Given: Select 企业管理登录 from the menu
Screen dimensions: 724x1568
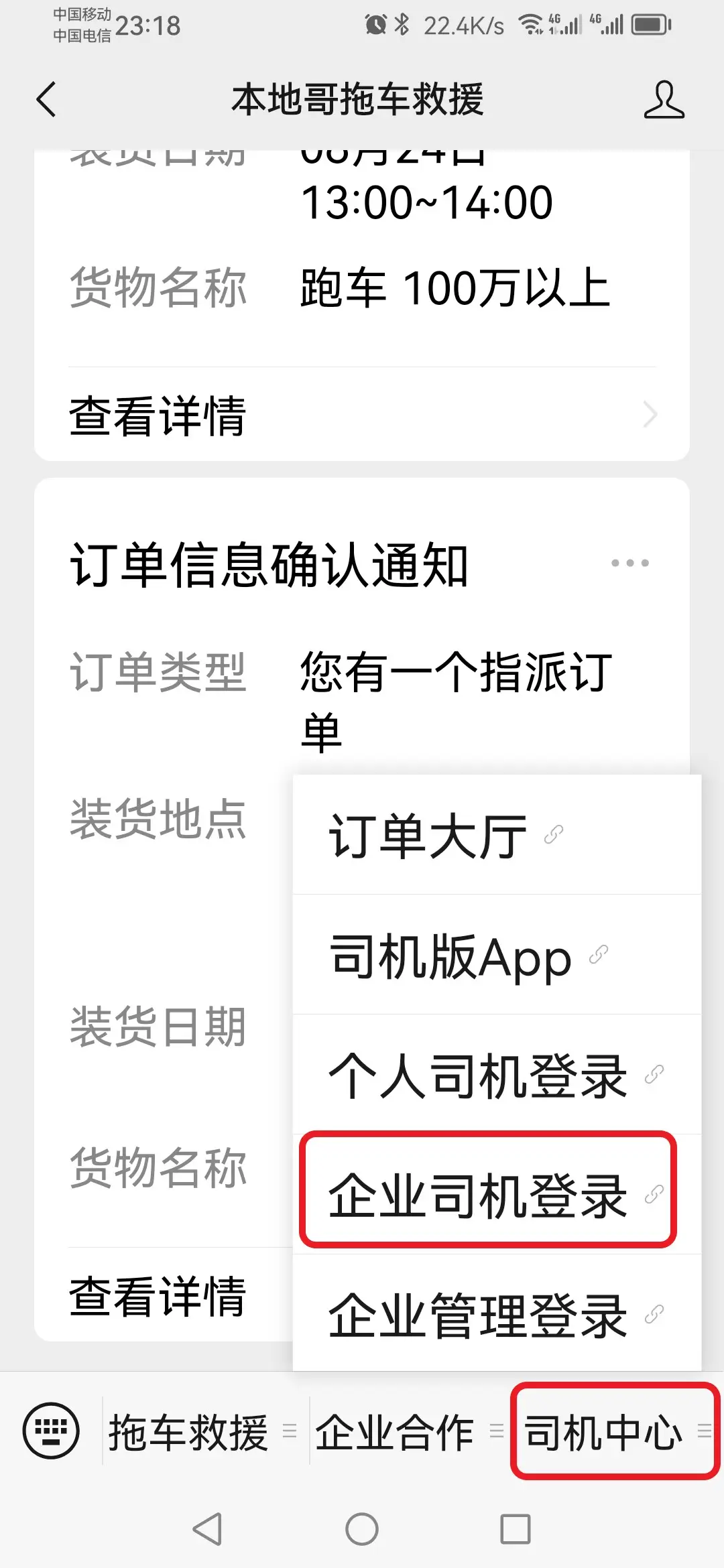Looking at the screenshot, I should (495, 1315).
